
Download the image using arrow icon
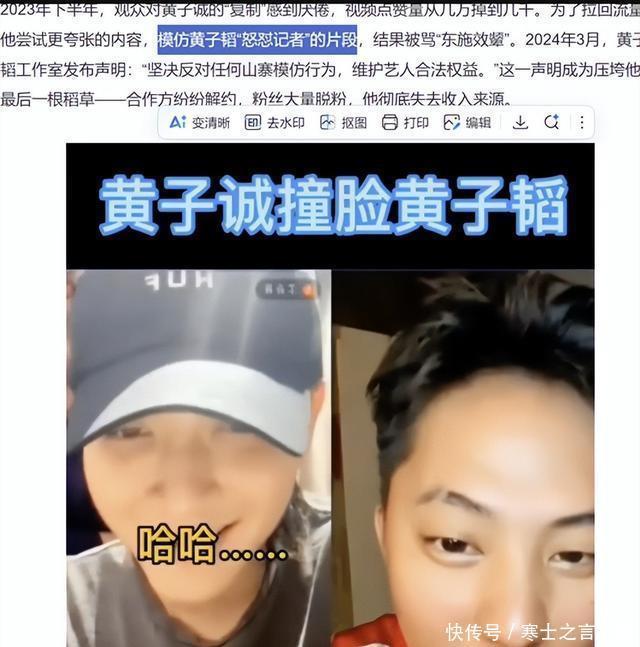coord(520,122)
